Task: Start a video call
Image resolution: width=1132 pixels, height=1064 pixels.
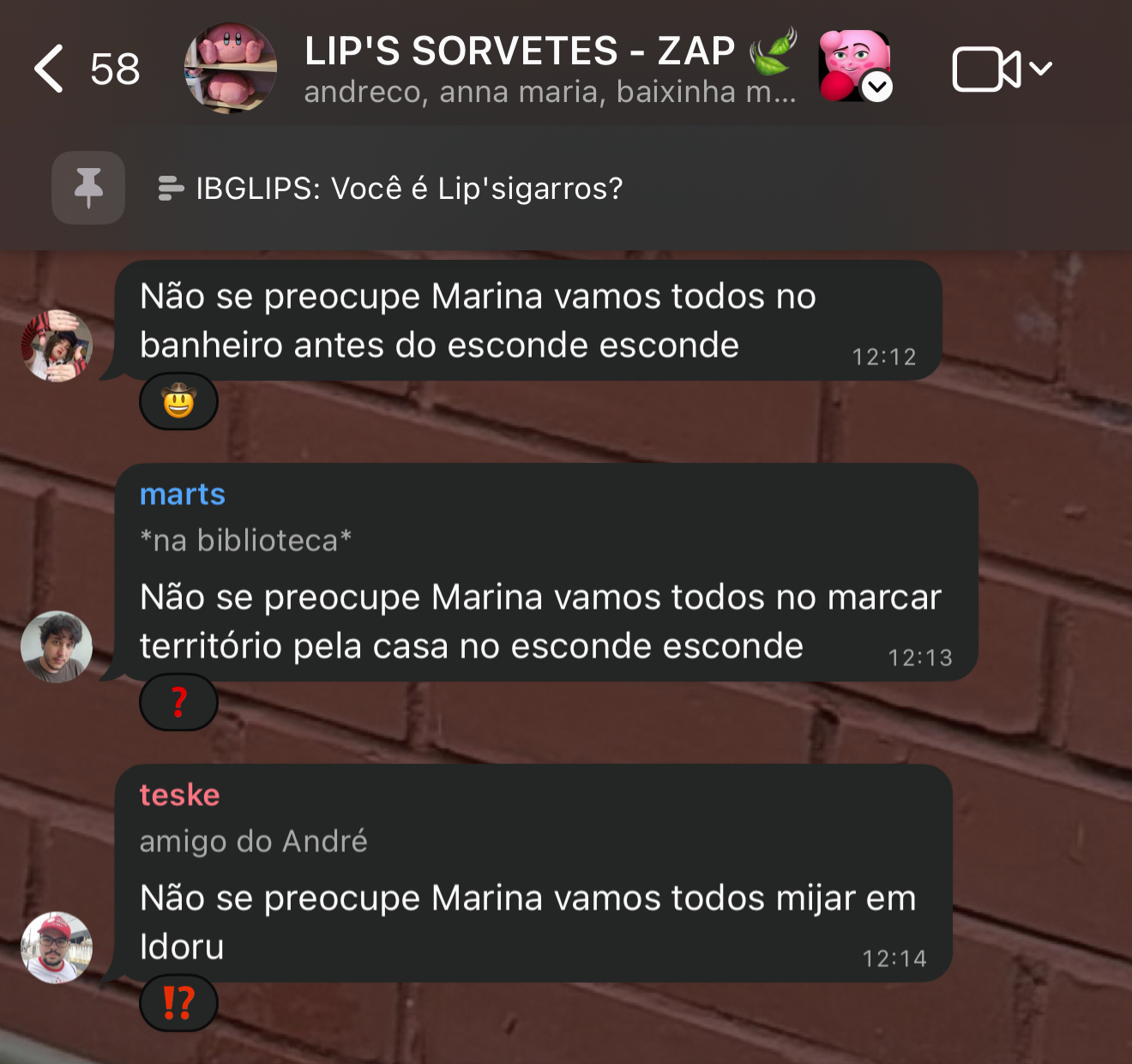Action: tap(986, 69)
